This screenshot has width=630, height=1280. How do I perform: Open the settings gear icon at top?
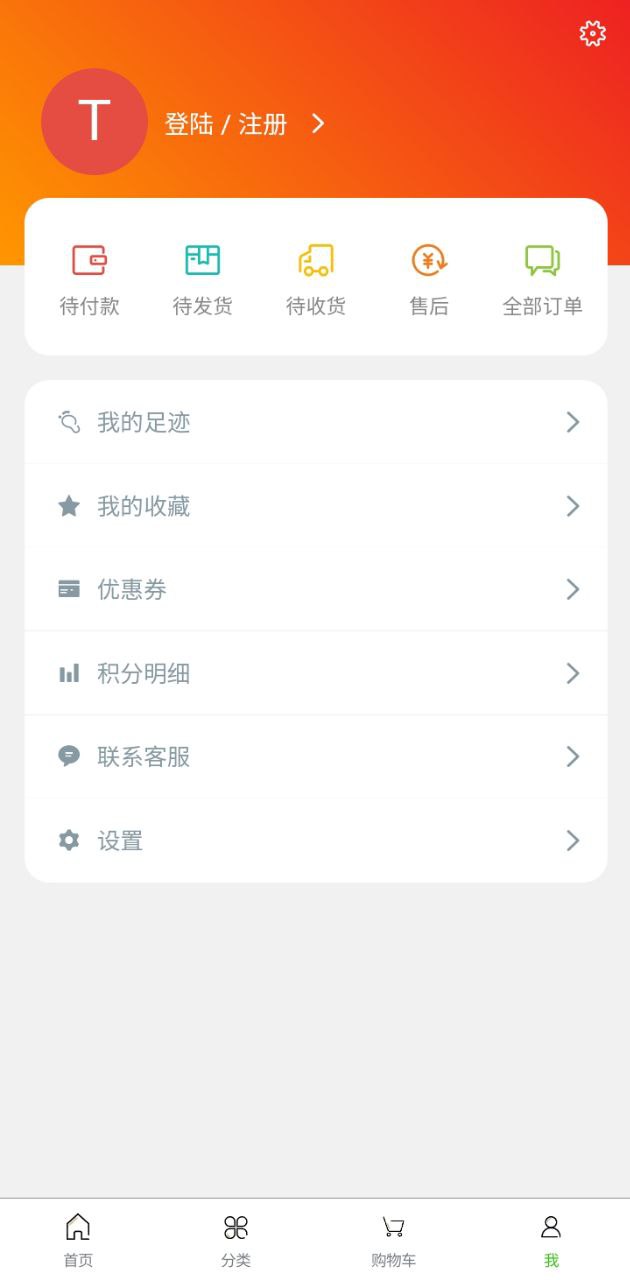592,34
